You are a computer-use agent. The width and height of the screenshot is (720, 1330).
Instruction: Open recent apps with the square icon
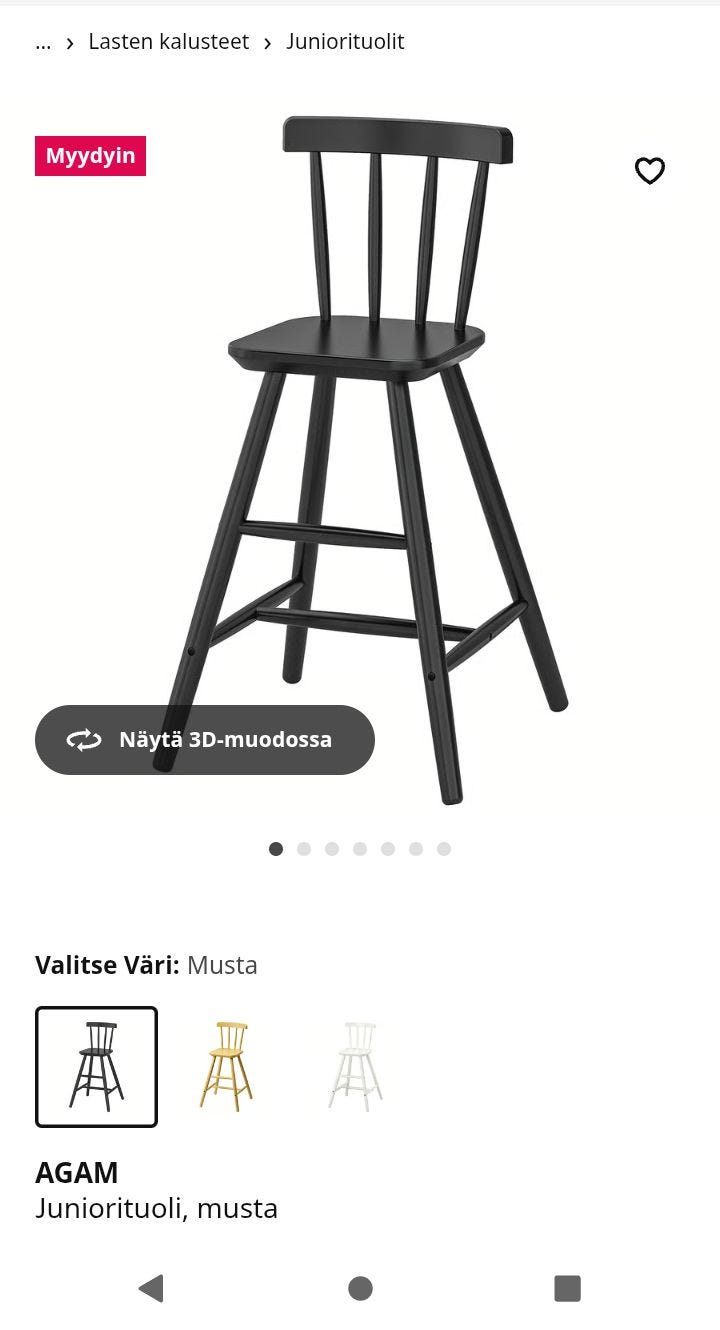568,1289
